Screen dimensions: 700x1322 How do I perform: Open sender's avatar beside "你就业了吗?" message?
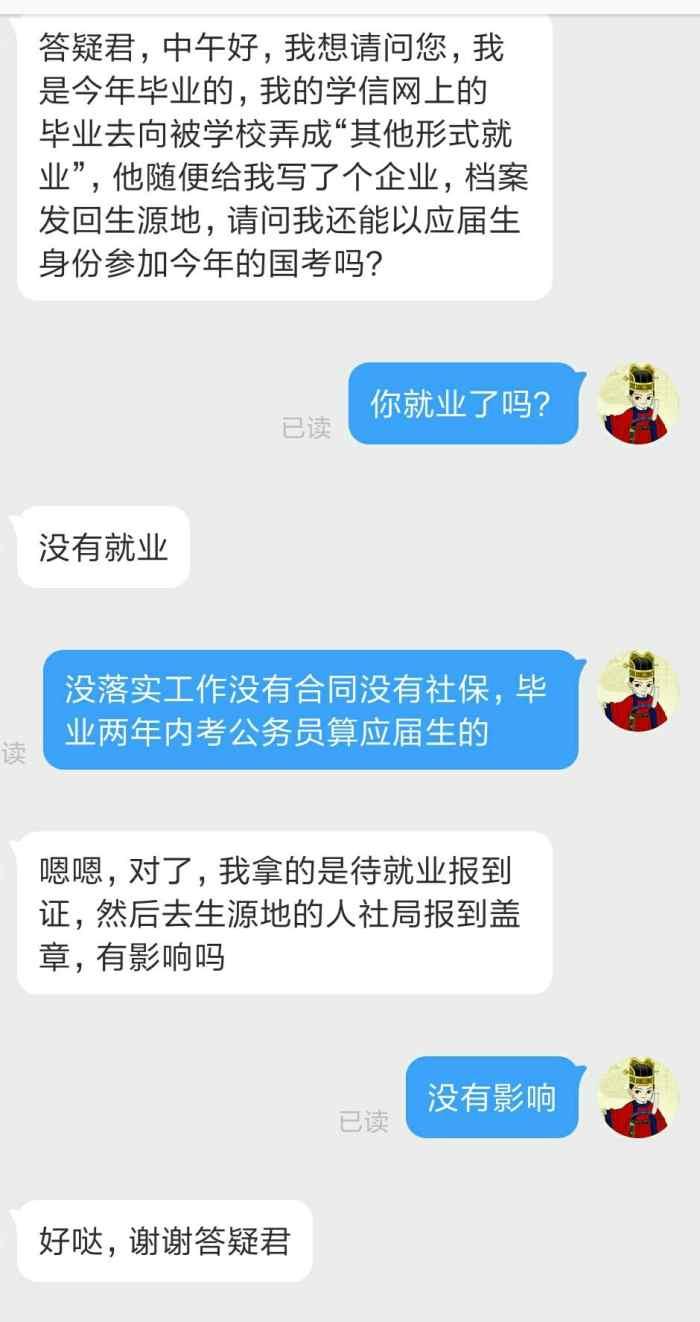point(638,403)
